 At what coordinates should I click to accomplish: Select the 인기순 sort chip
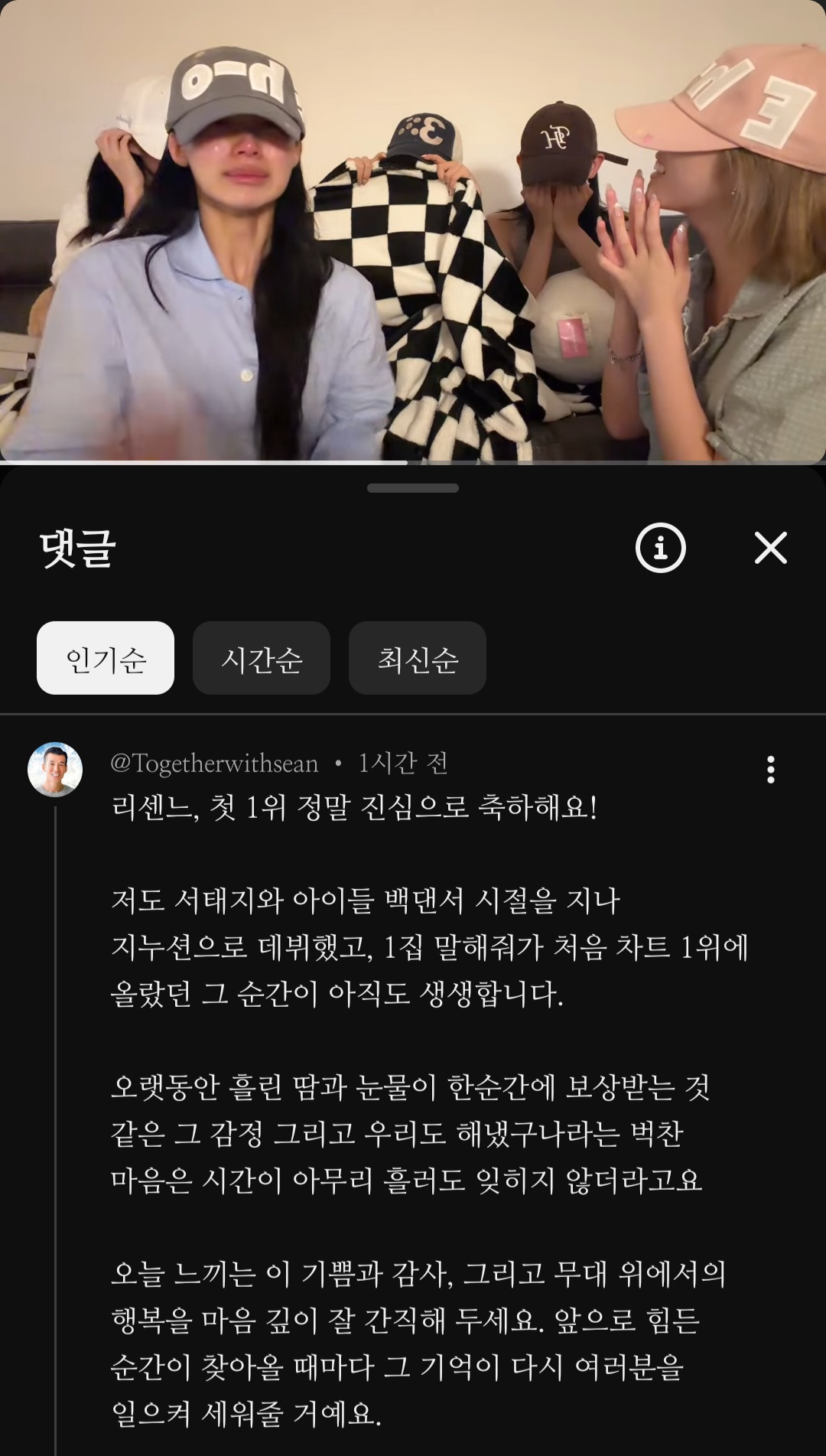[106, 658]
